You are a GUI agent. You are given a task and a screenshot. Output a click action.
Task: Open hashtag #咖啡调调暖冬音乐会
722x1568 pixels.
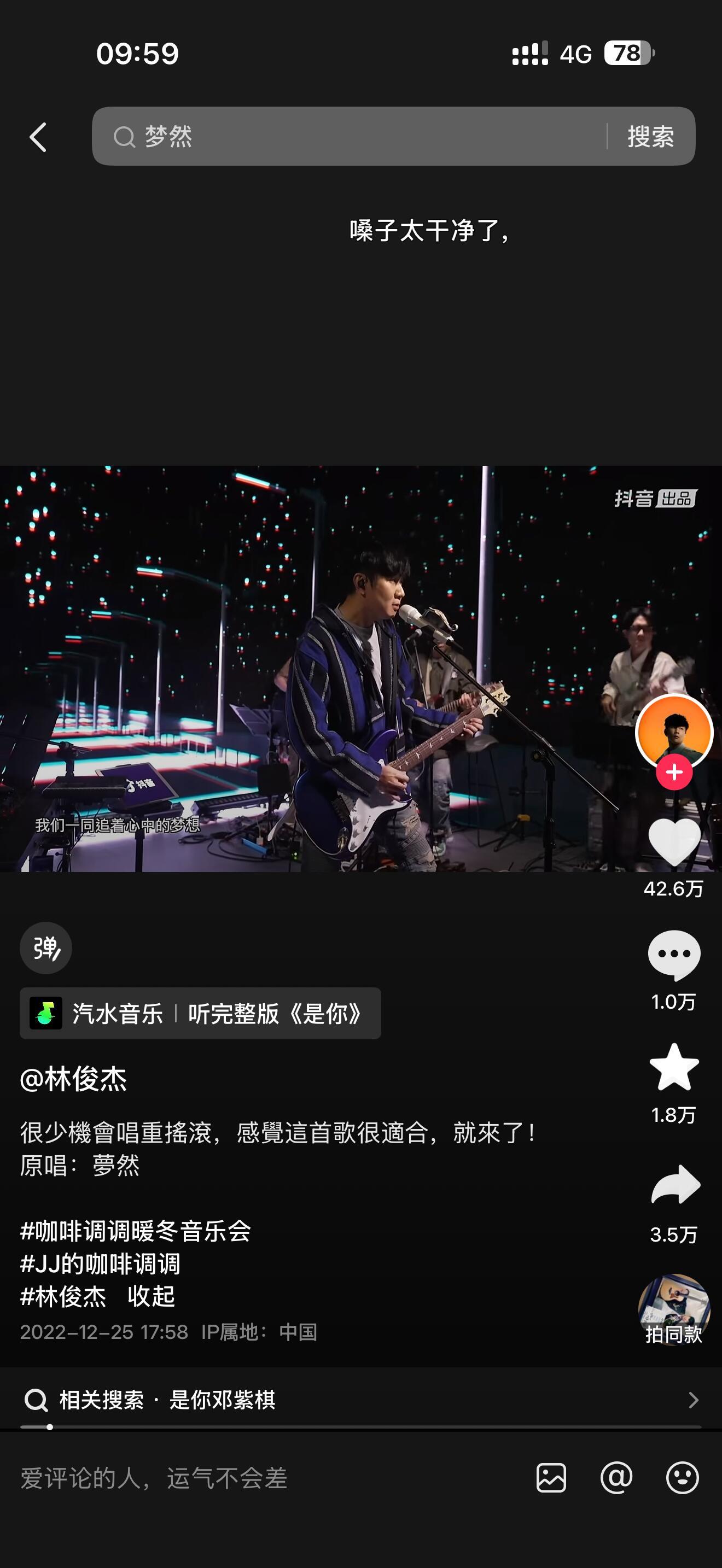pos(136,1231)
